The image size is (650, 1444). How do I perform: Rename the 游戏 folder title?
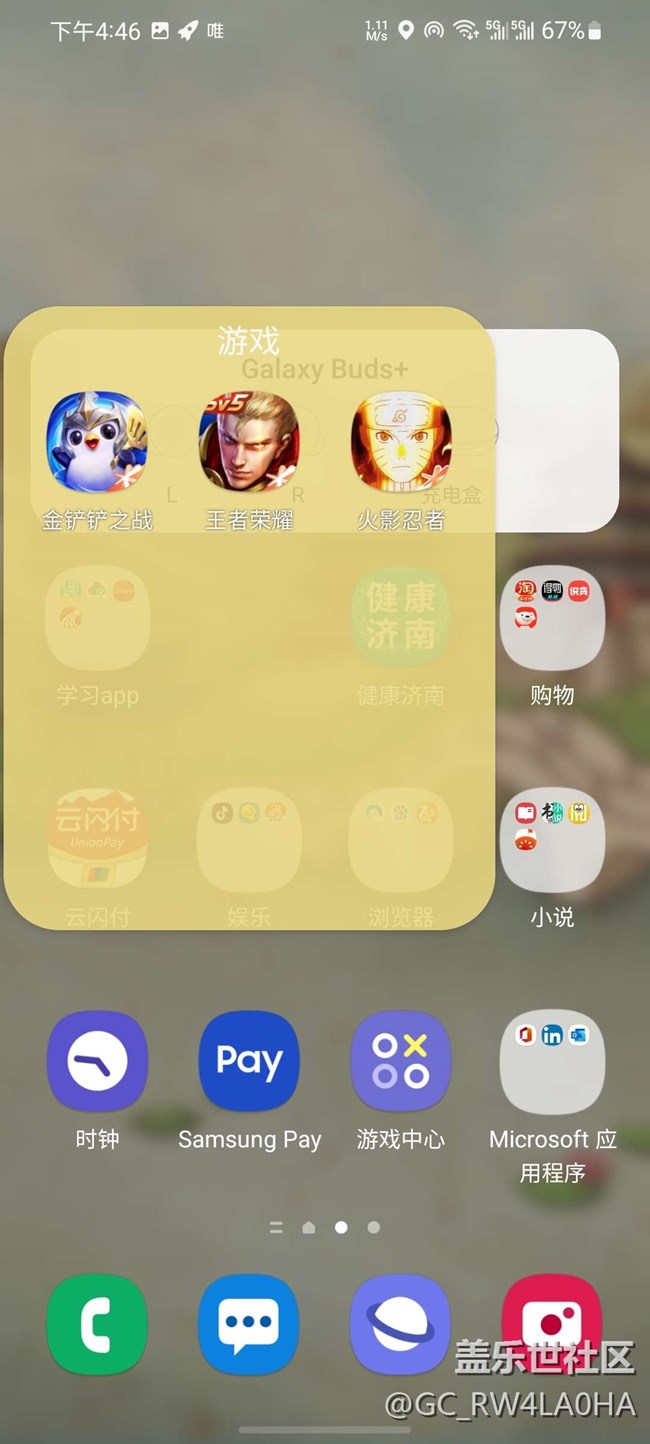click(248, 341)
